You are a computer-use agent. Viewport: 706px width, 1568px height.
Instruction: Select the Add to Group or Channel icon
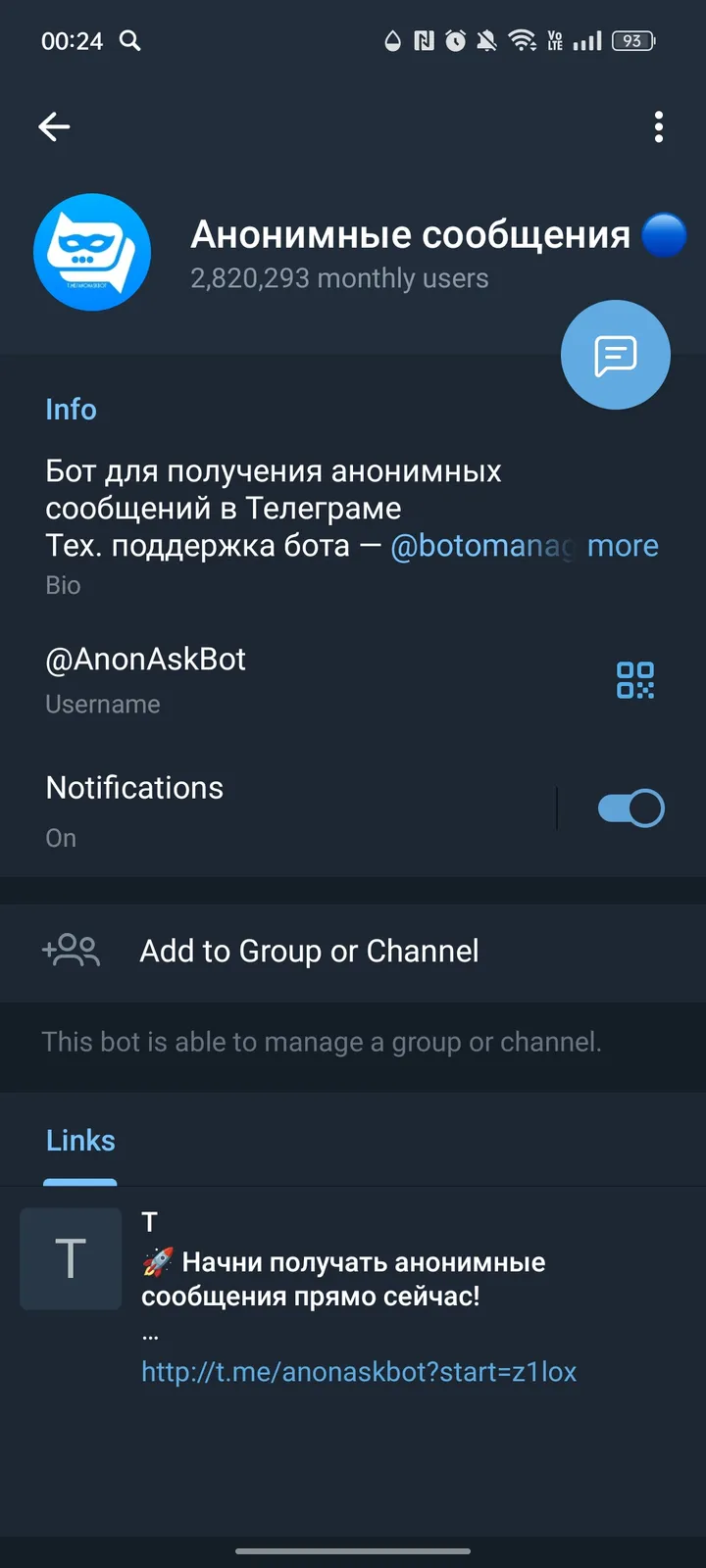point(71,951)
